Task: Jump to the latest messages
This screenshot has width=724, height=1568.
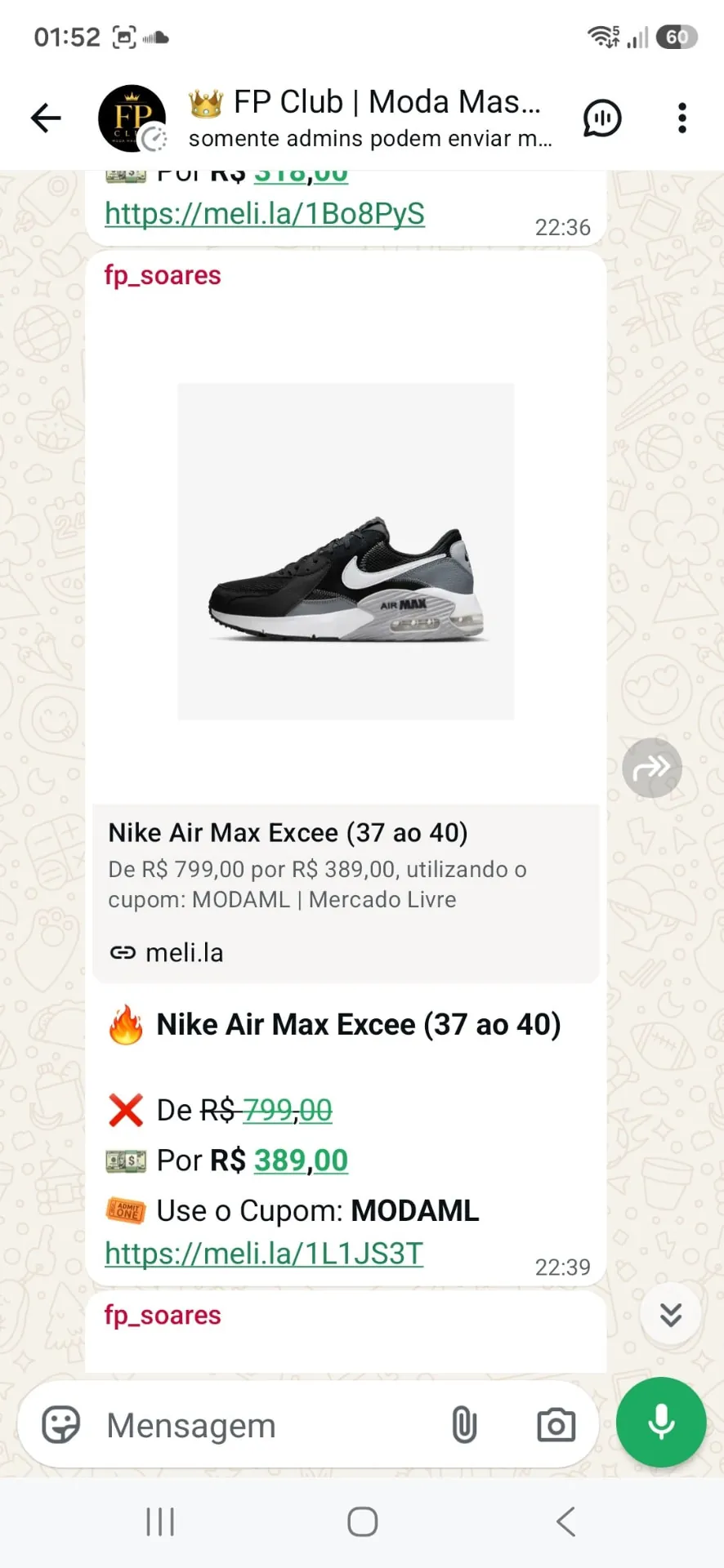Action: point(671,1314)
